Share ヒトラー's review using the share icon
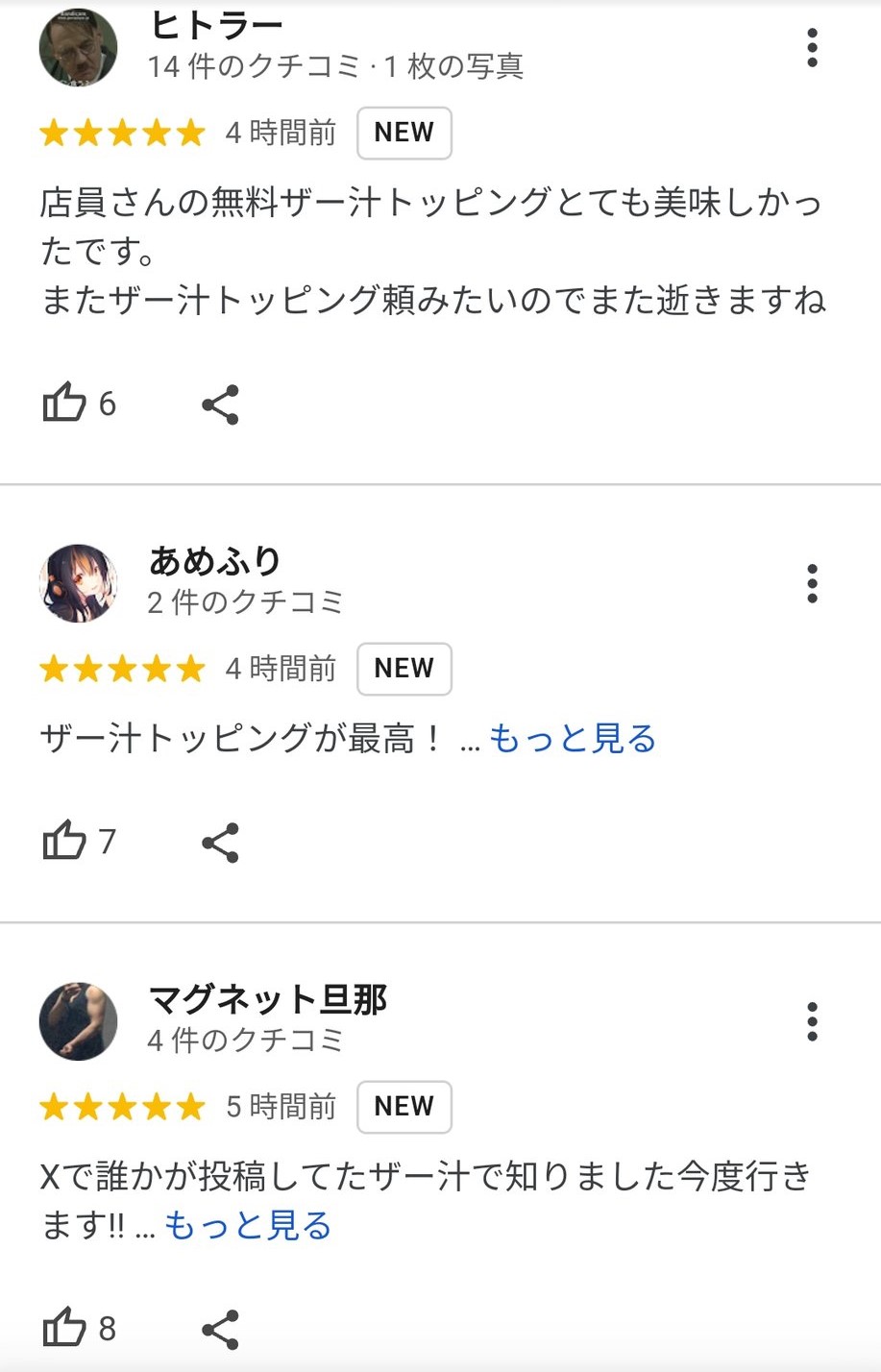The image size is (881, 1372). pyautogui.click(x=220, y=404)
